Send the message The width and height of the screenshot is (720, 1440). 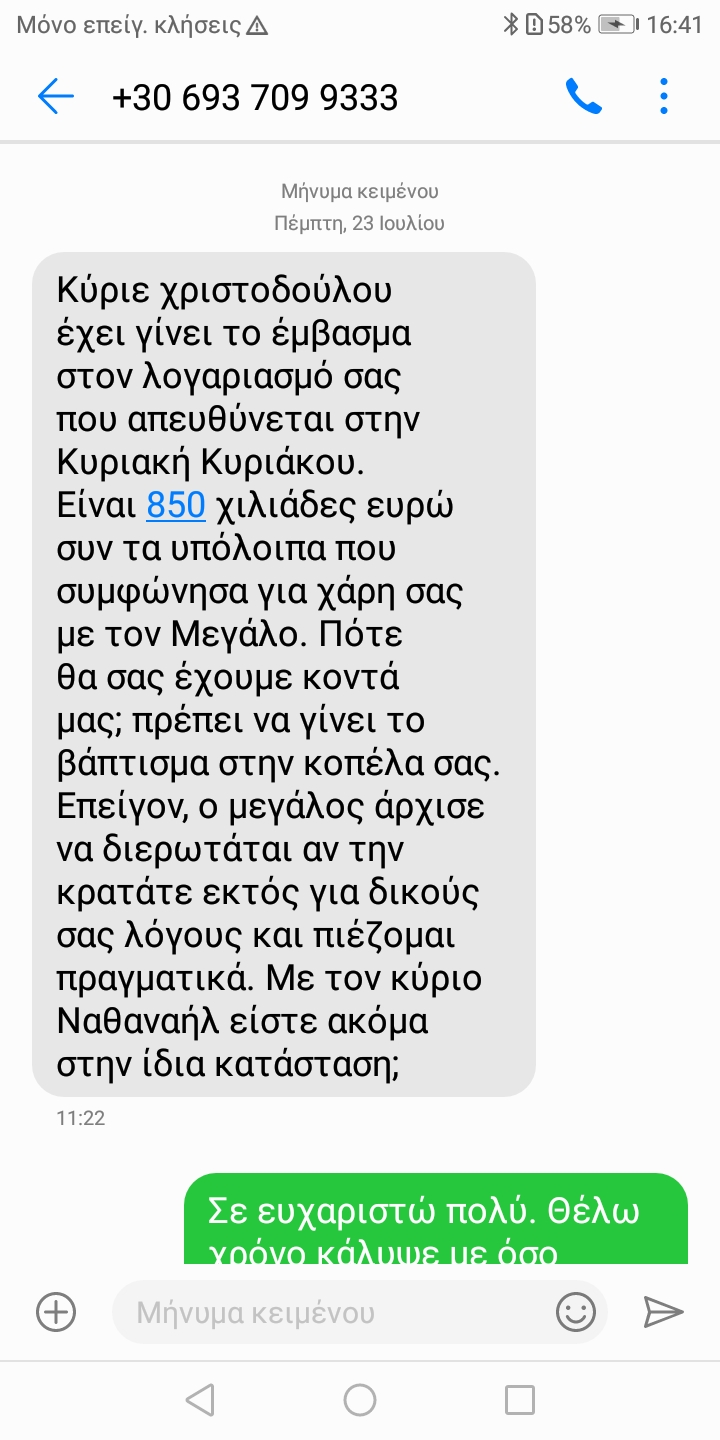[x=663, y=1312]
